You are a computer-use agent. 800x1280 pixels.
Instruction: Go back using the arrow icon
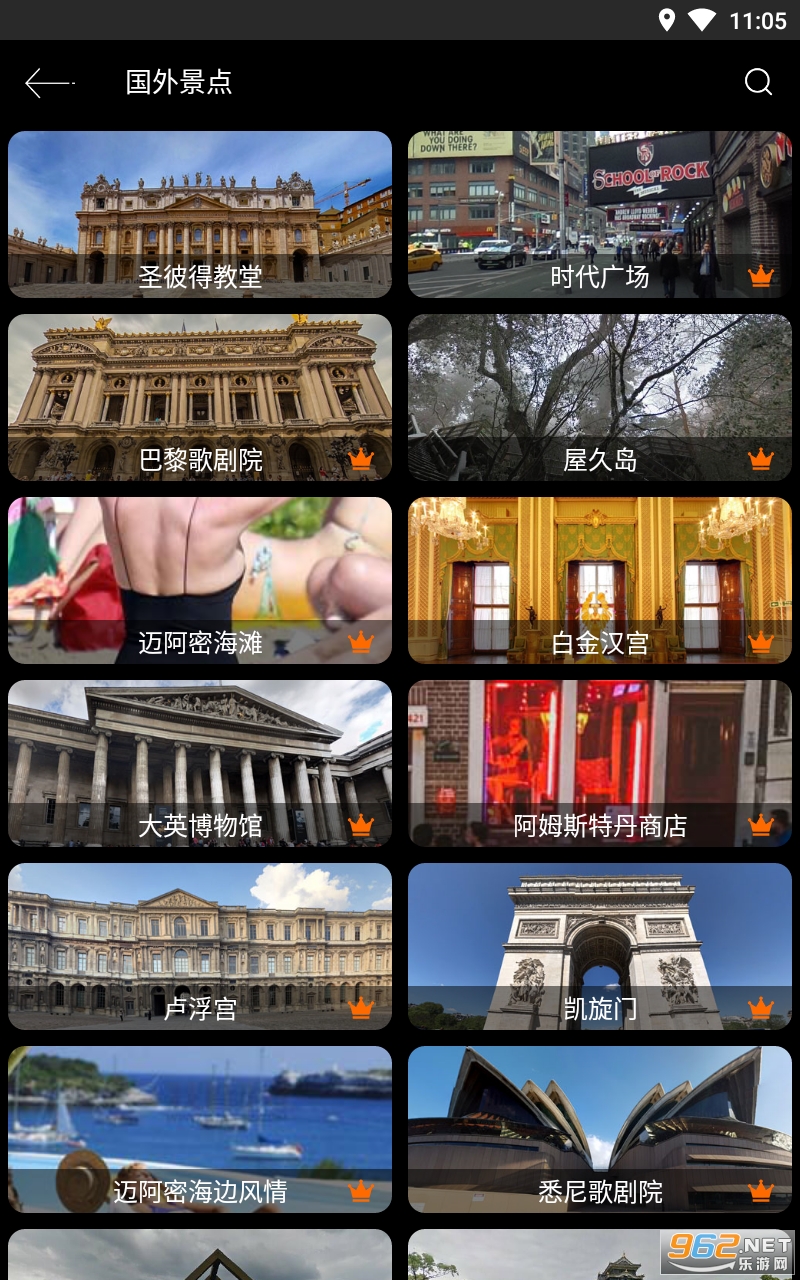click(49, 82)
